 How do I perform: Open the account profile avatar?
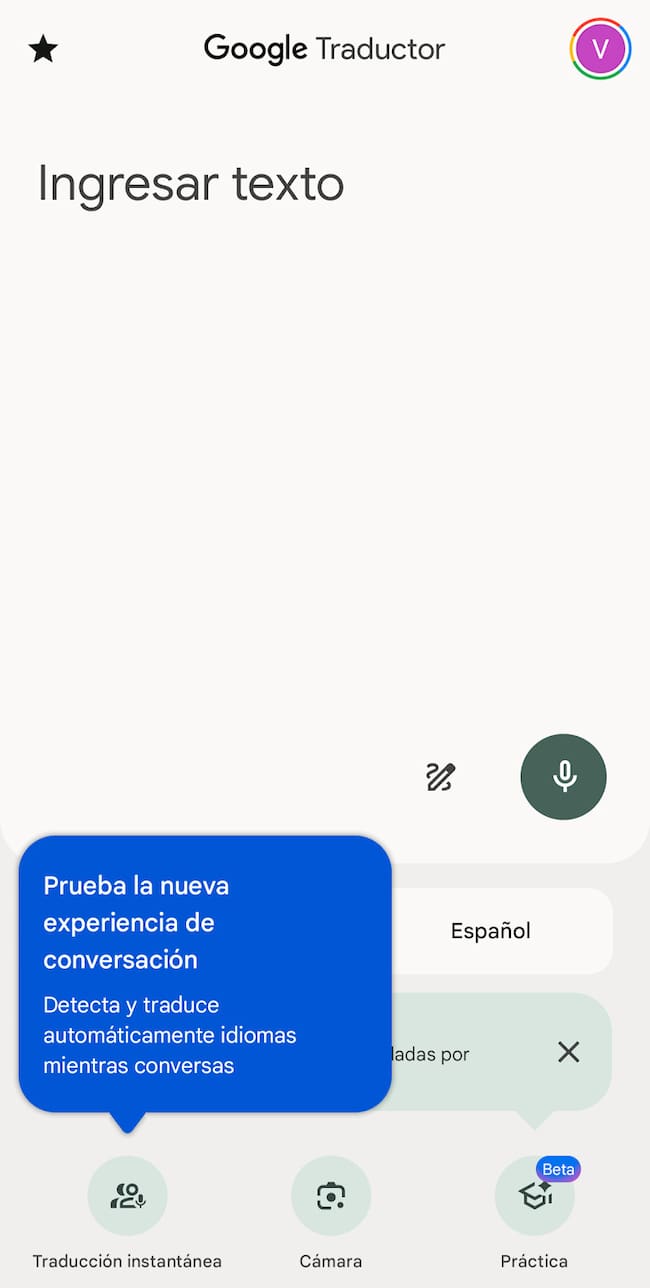click(x=600, y=48)
